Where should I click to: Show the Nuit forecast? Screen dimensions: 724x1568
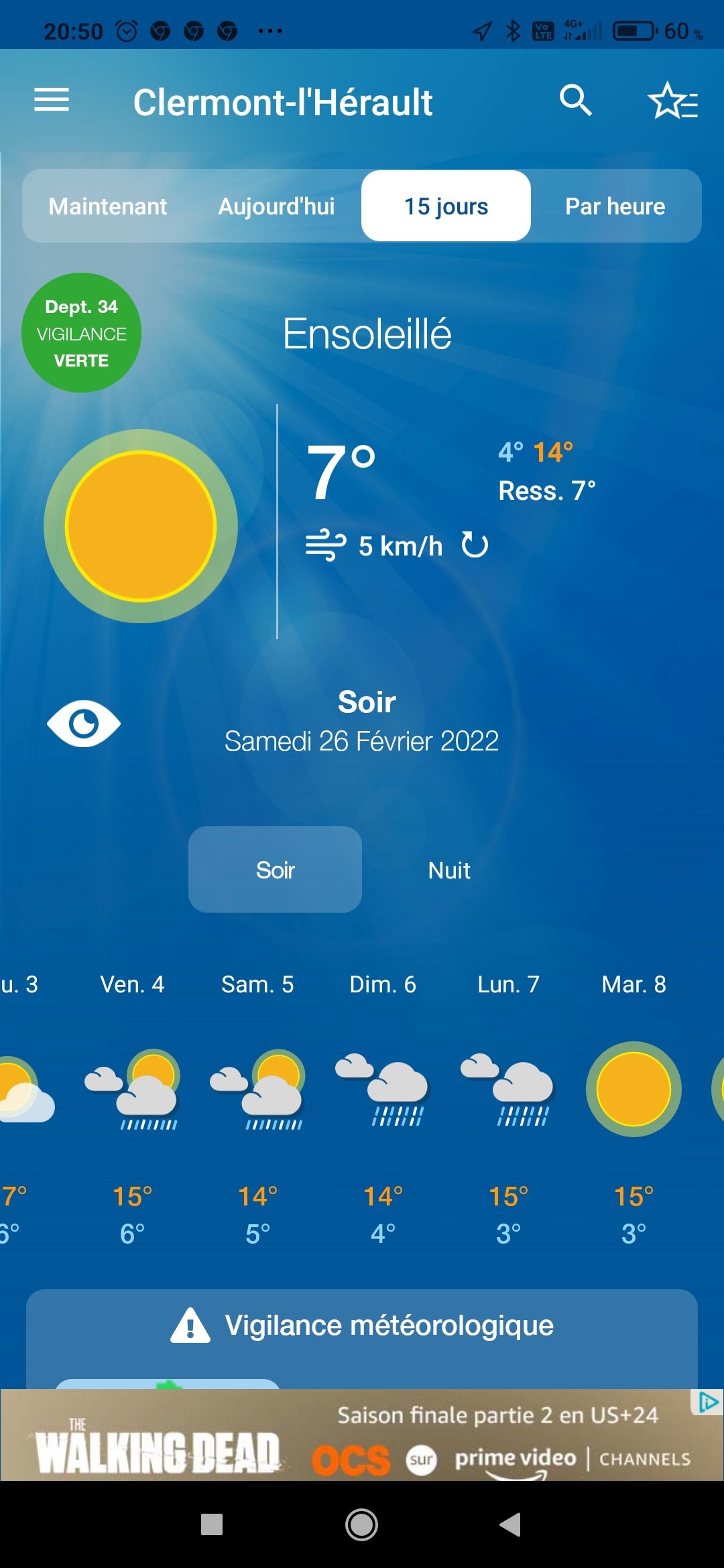coord(449,870)
